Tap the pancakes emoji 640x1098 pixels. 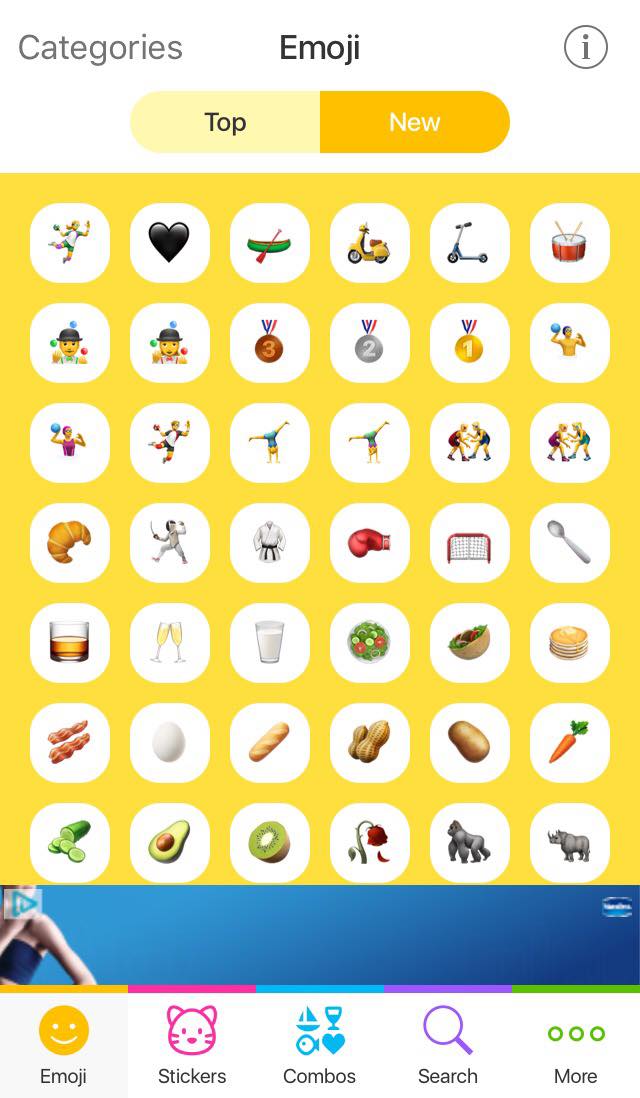click(569, 643)
